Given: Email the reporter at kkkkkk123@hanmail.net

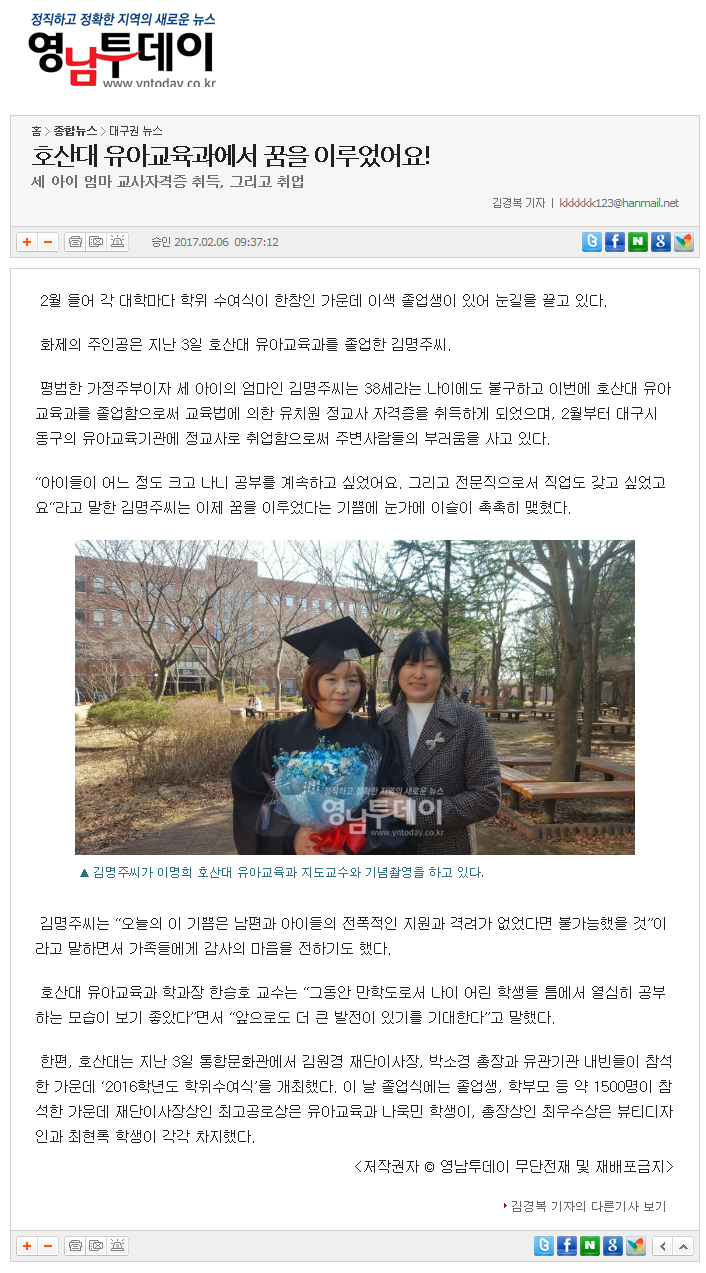Looking at the screenshot, I should pos(618,203).
